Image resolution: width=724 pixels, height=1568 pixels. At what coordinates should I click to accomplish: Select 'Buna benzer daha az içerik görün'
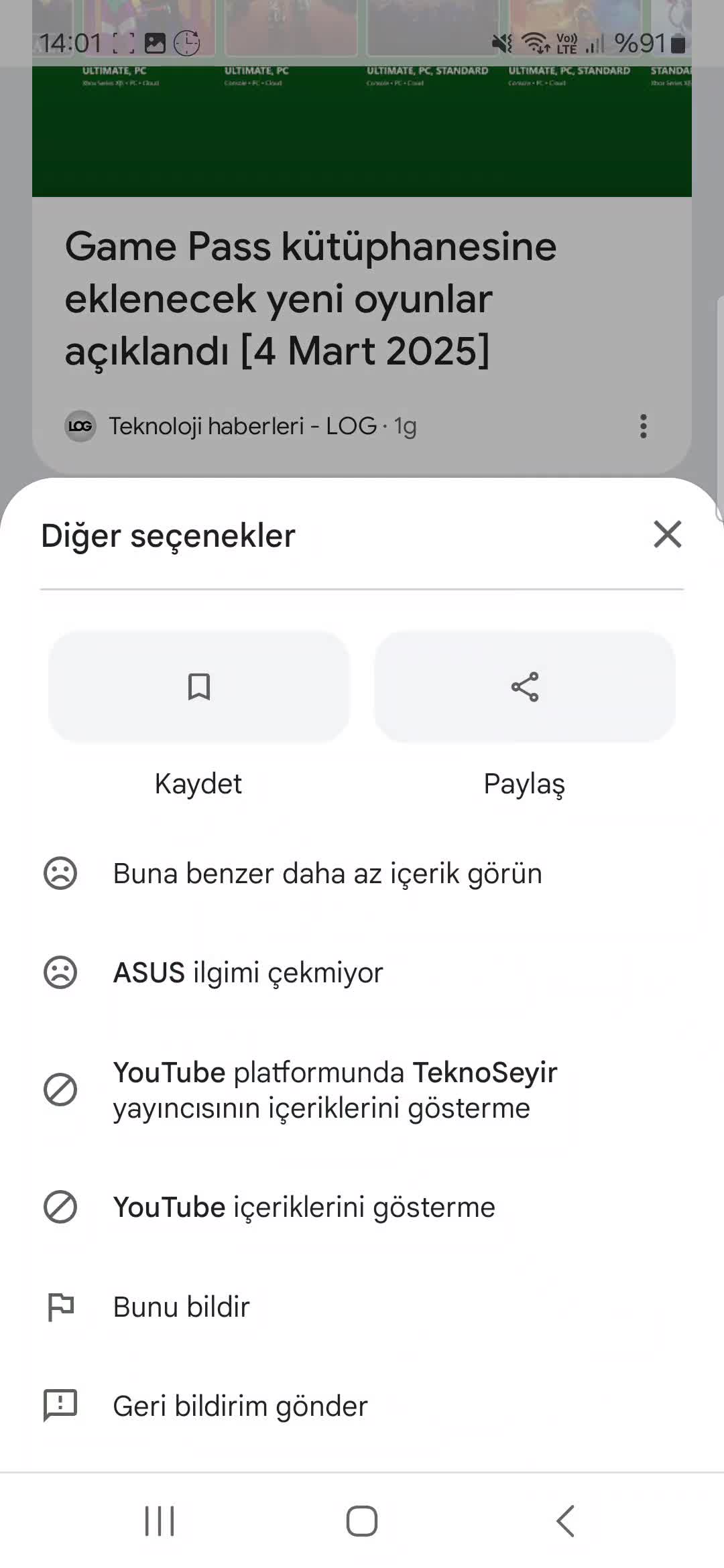tap(327, 872)
